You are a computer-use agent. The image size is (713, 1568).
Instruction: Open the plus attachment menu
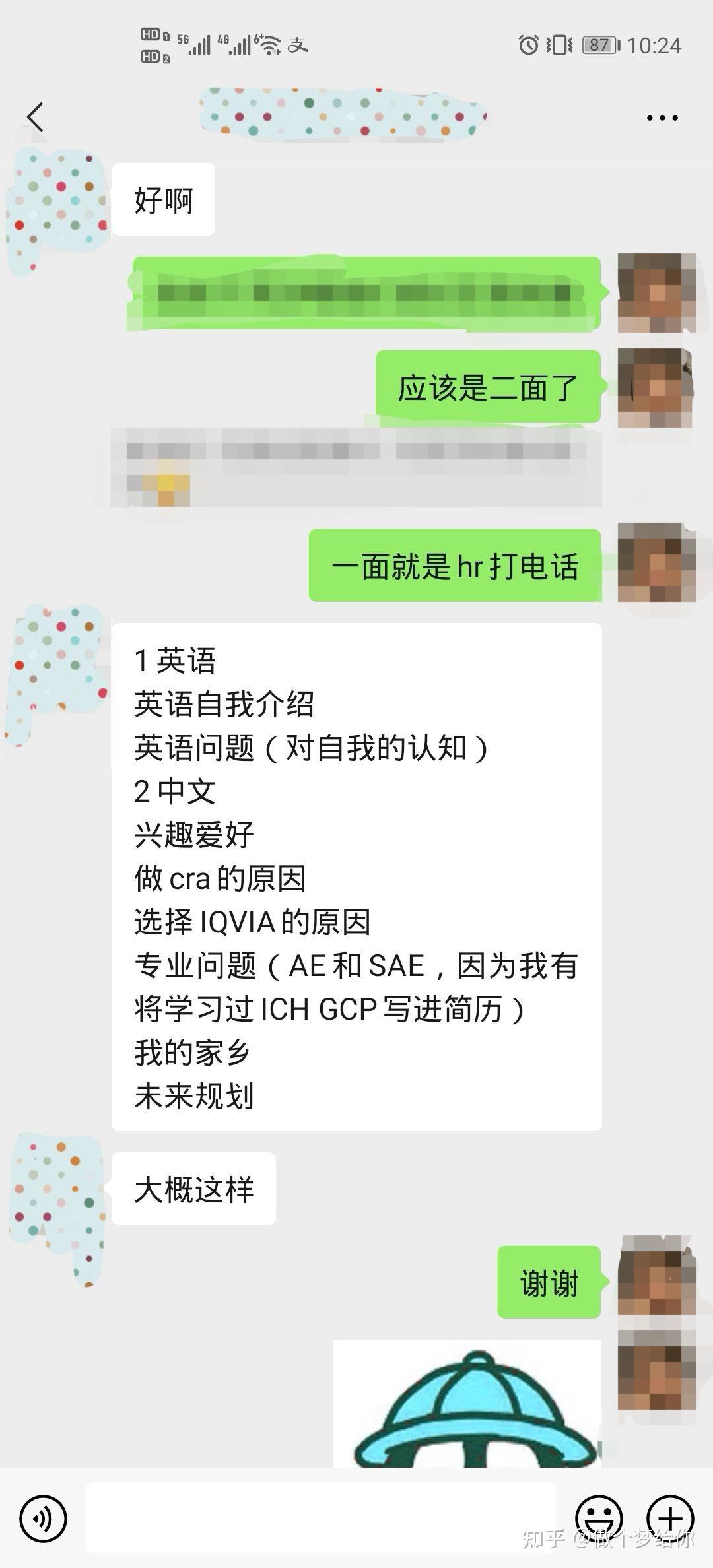669,1519
